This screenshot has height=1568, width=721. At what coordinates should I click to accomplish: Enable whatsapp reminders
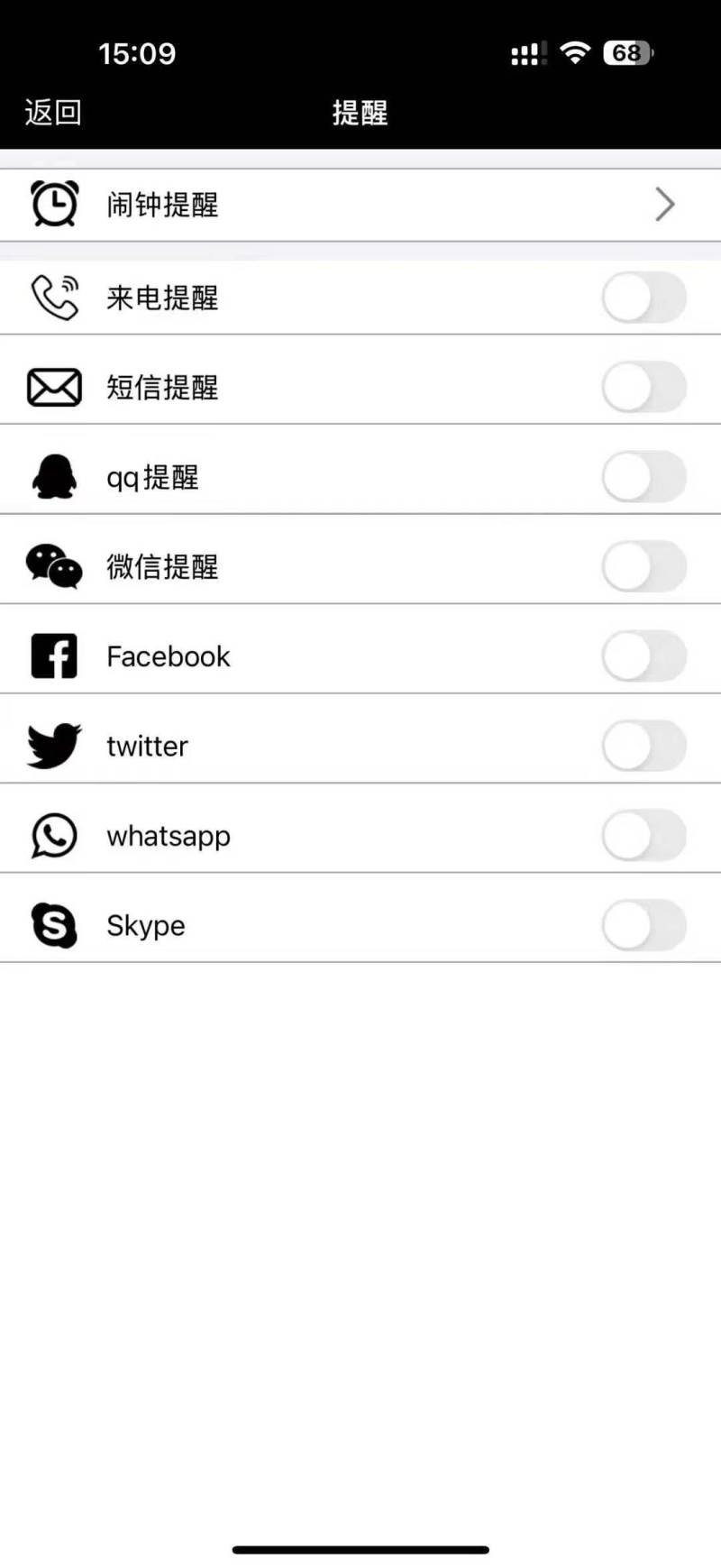tap(643, 835)
